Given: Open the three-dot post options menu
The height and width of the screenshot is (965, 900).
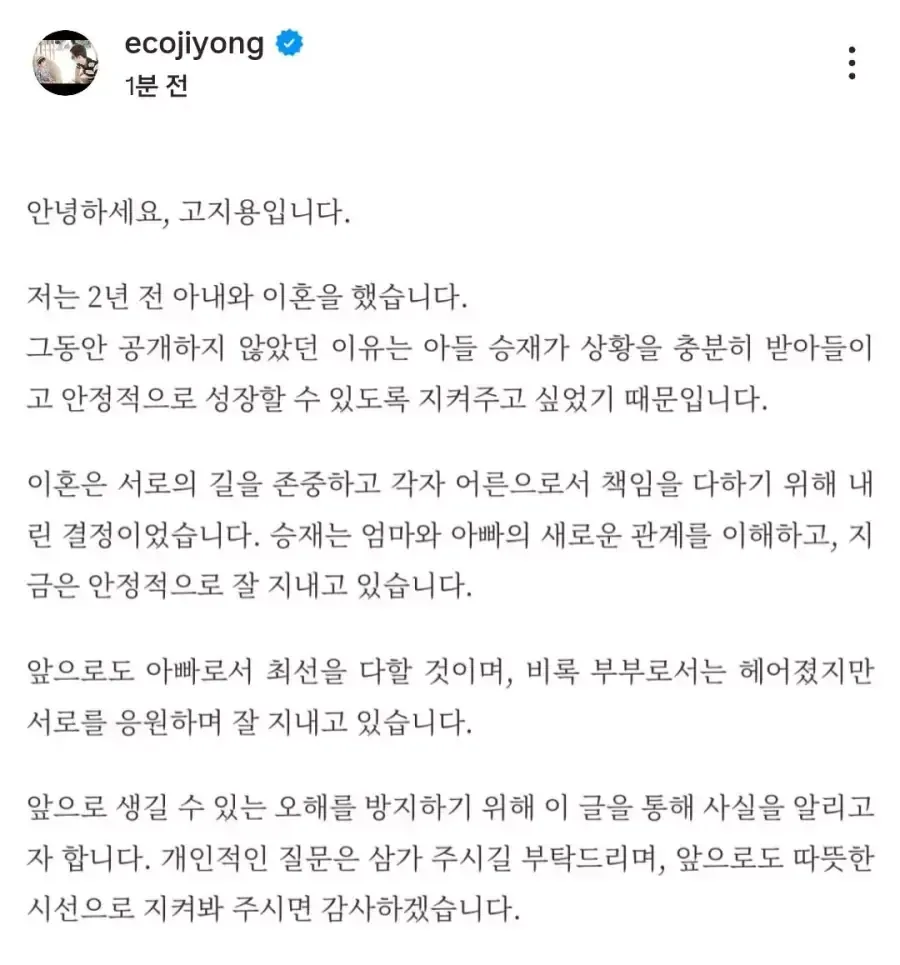Looking at the screenshot, I should coord(851,63).
